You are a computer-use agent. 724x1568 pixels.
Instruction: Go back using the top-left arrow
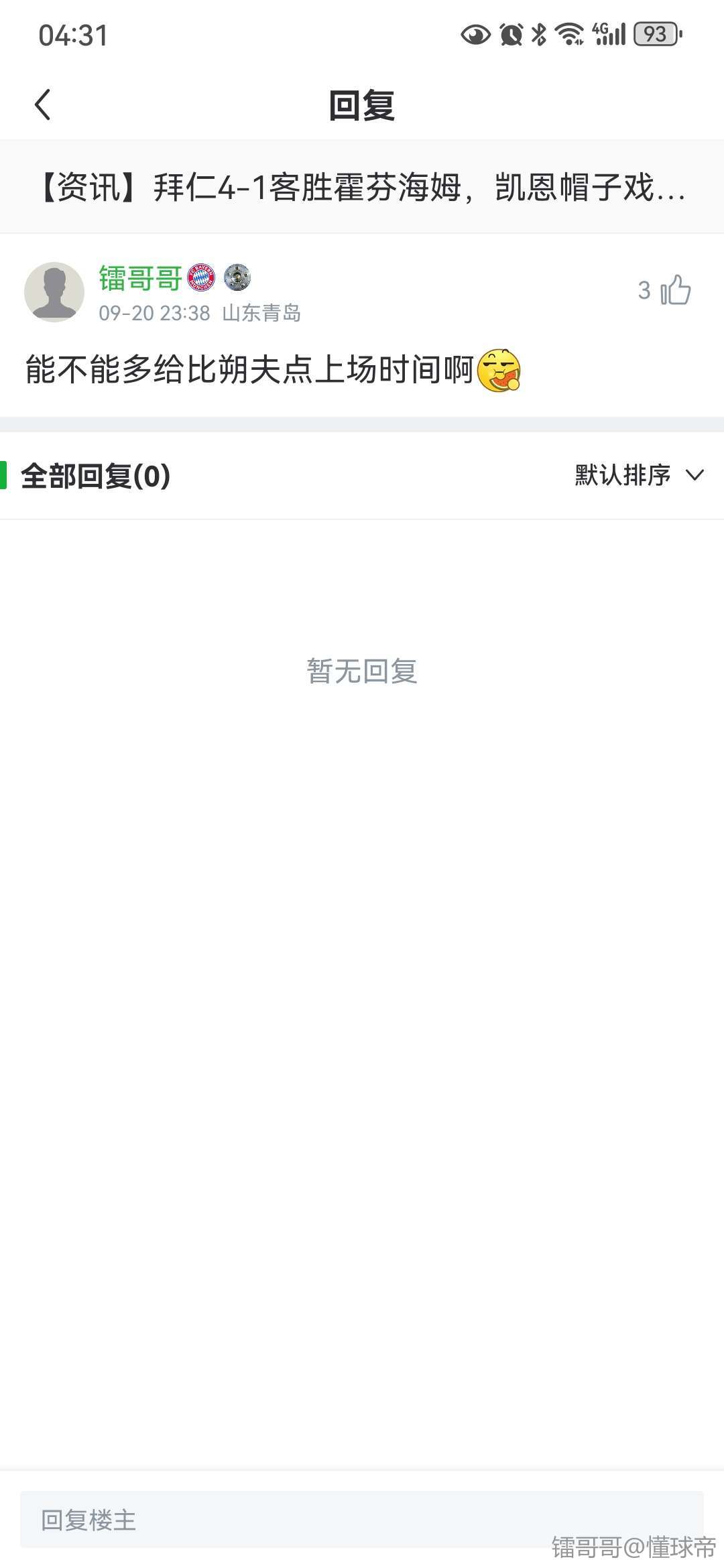43,105
